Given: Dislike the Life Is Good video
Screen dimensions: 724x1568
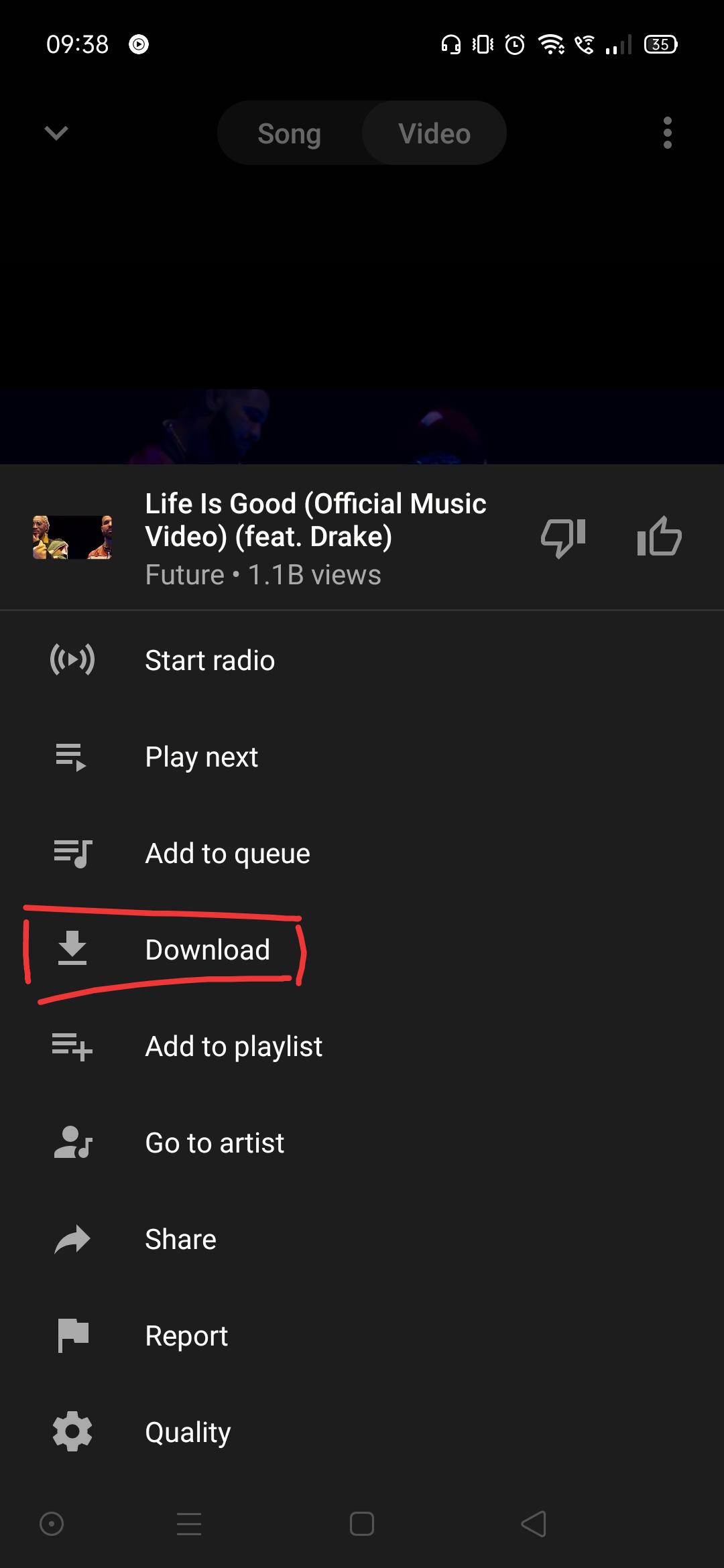Looking at the screenshot, I should (563, 537).
